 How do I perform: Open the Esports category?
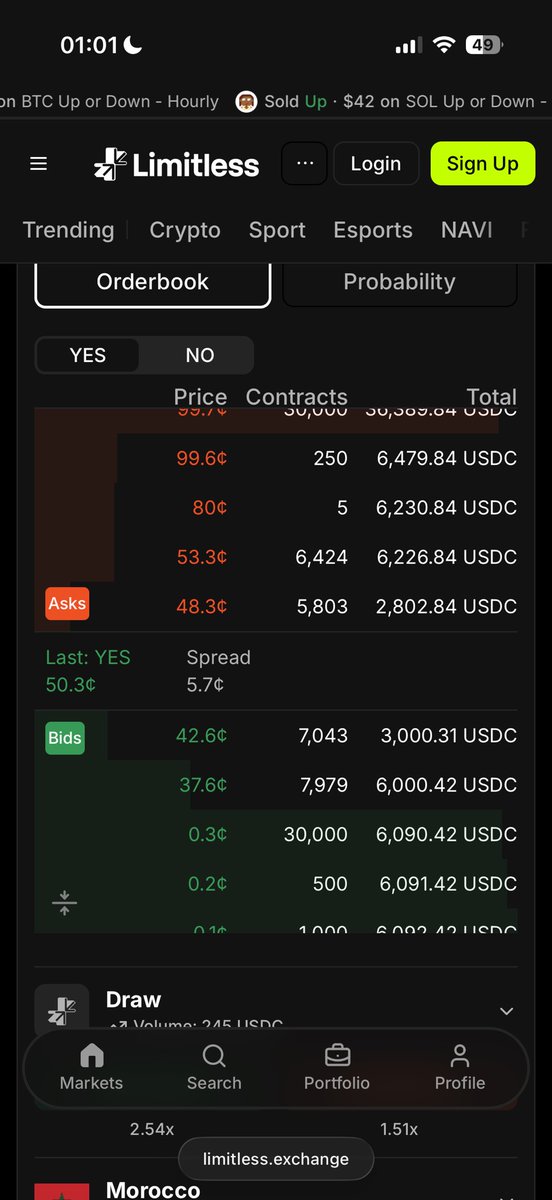[x=373, y=230]
